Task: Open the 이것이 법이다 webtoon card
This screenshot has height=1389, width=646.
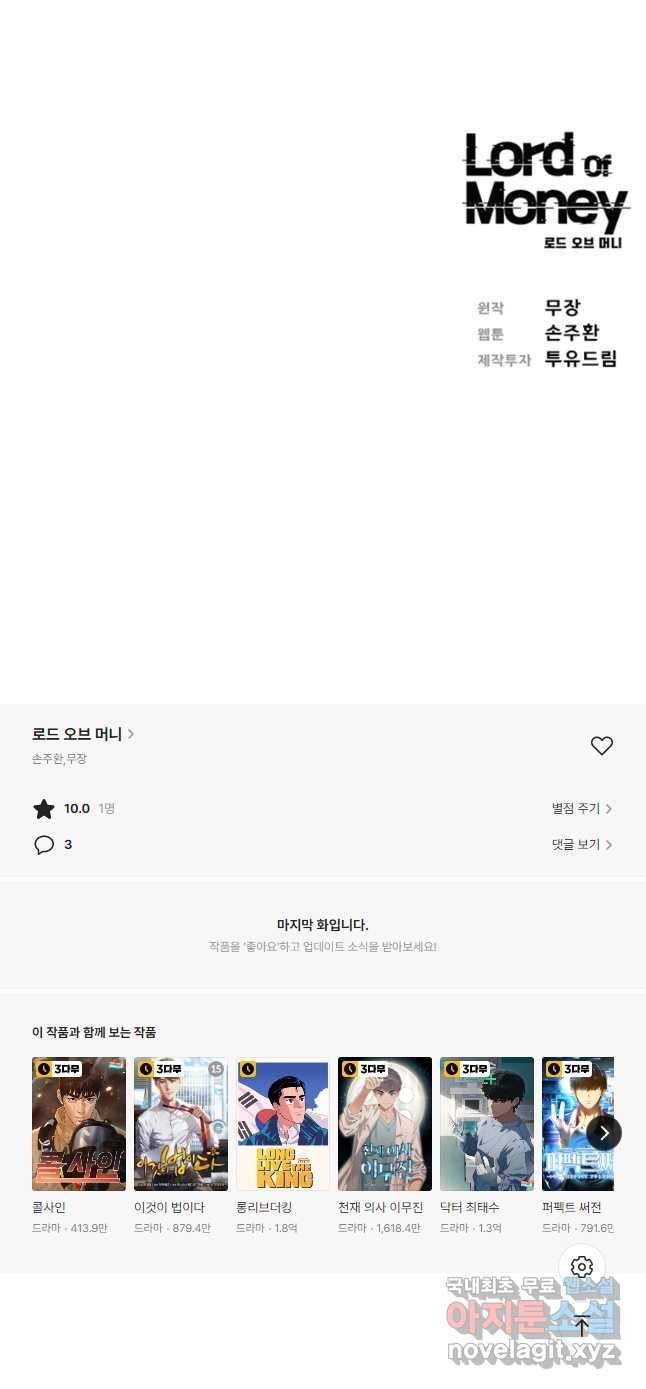Action: coord(181,1124)
